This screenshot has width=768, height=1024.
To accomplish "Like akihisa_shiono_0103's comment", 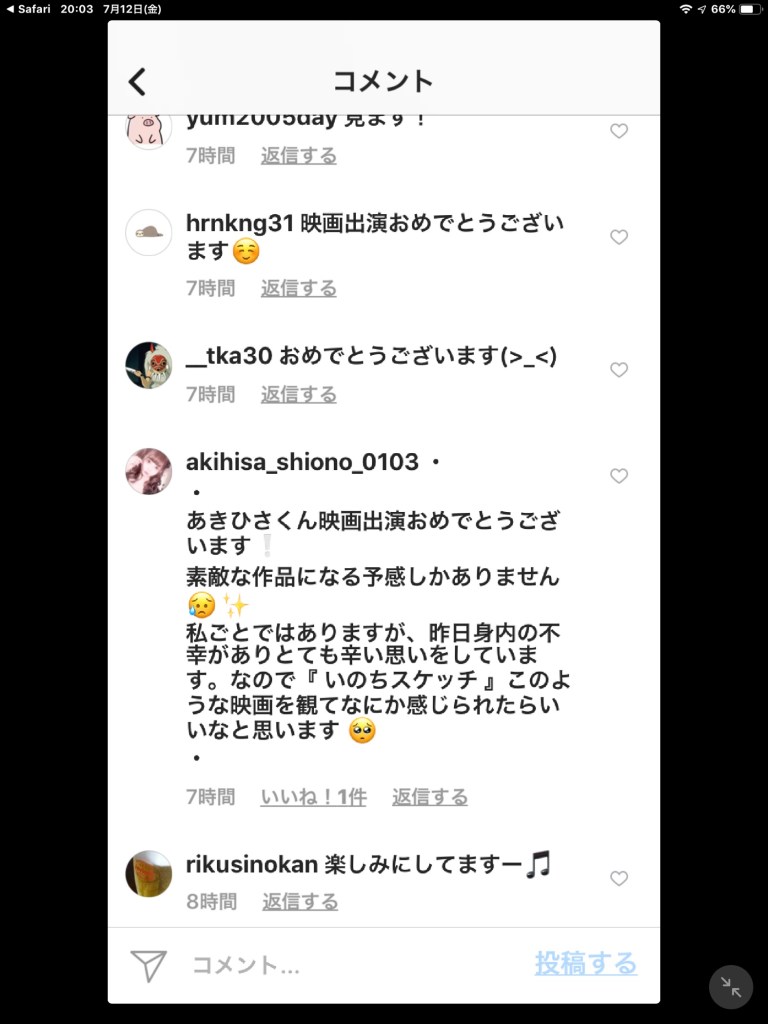I will pos(619,476).
